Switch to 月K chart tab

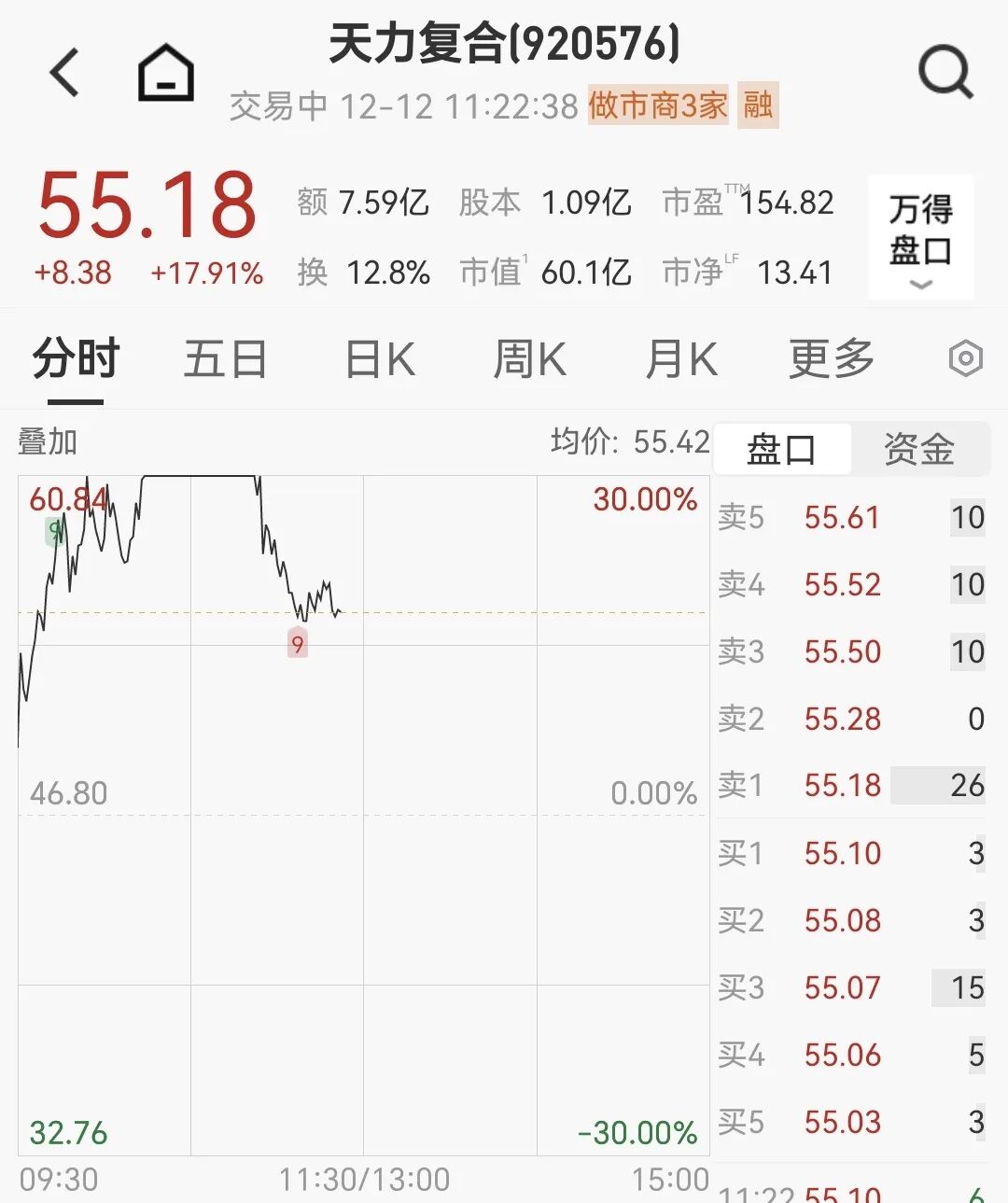coord(681,359)
